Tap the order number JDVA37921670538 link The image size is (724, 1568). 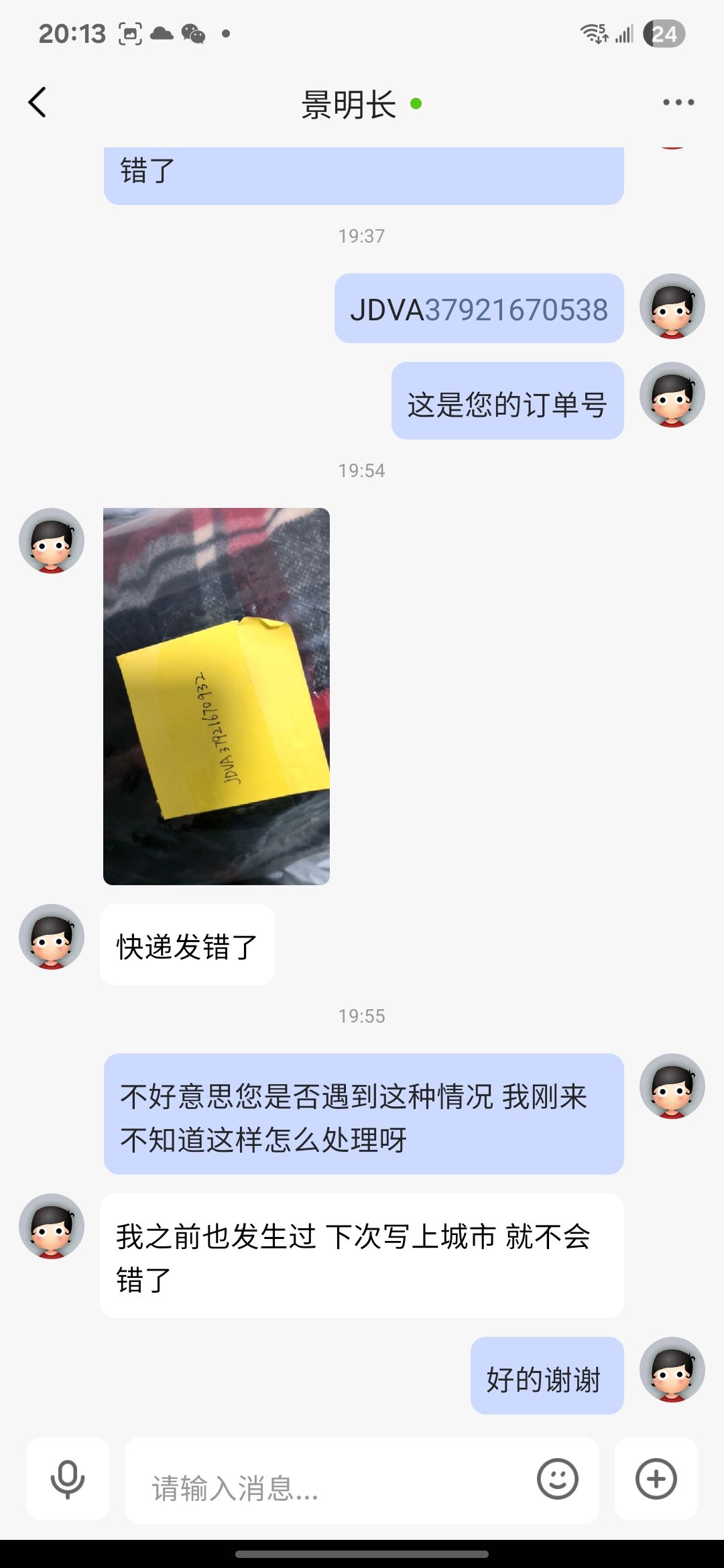516,310
